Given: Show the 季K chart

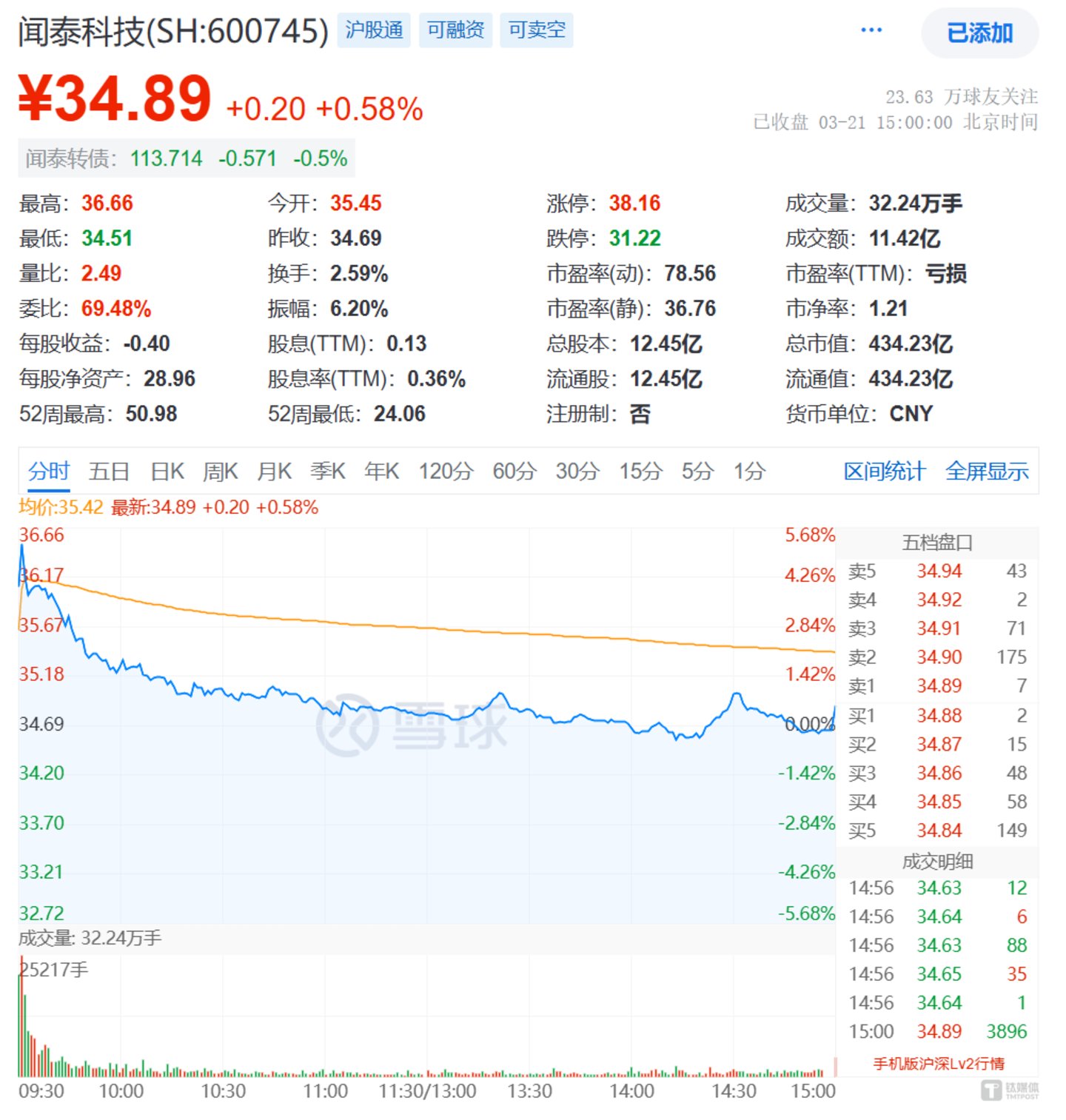Looking at the screenshot, I should tap(328, 471).
